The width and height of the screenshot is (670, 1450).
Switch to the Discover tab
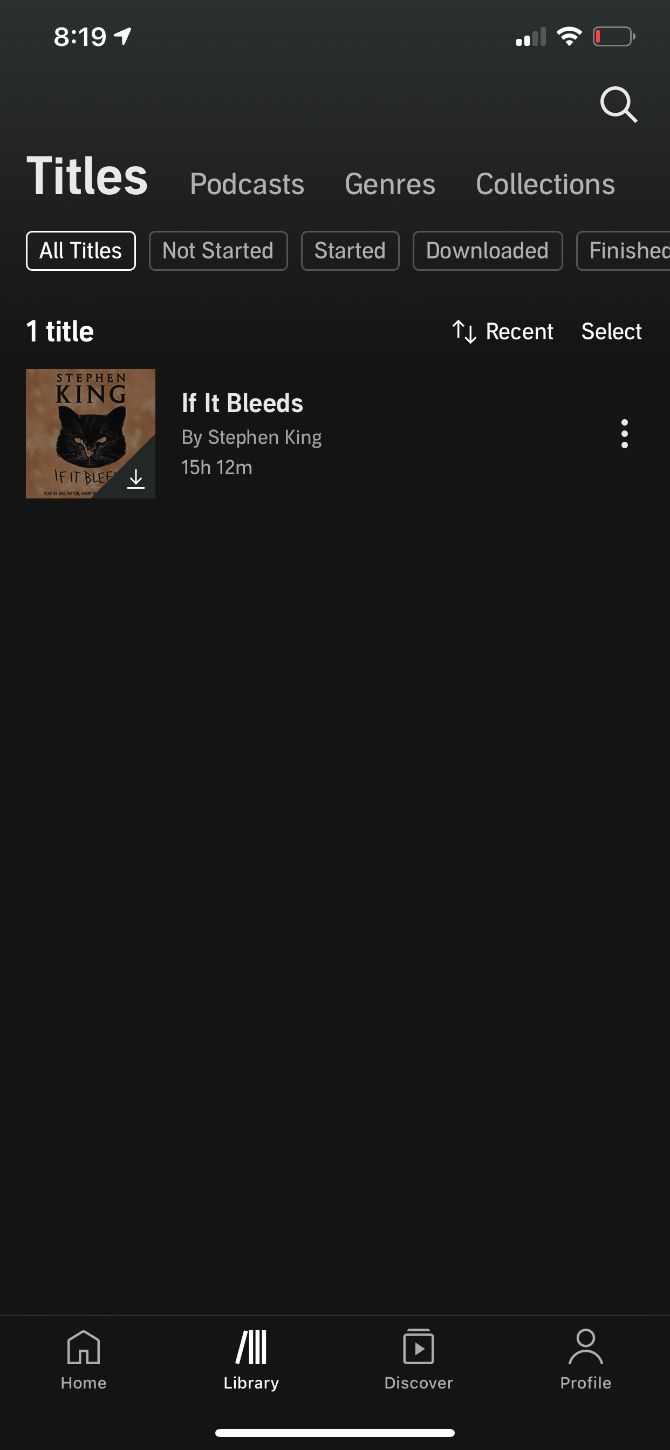(419, 1360)
